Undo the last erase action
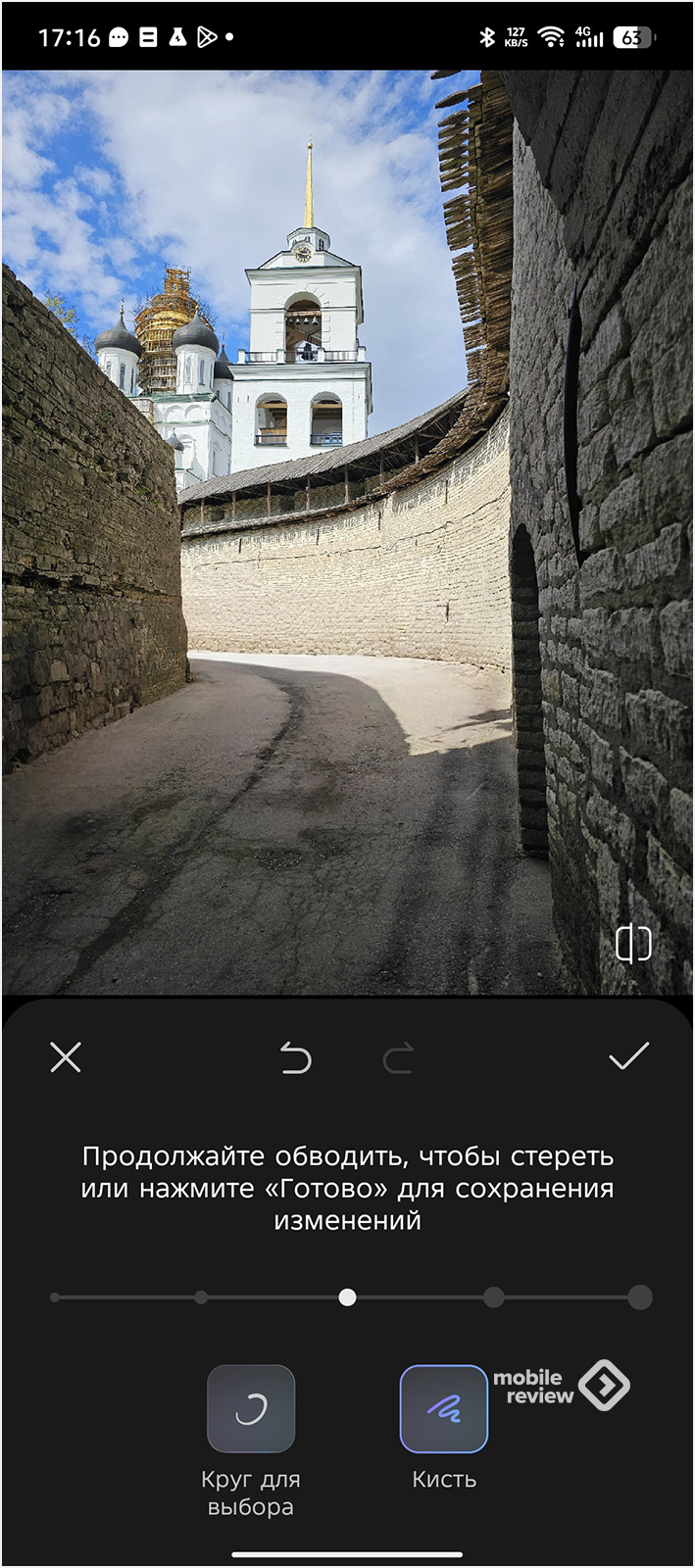Viewport: 695px width, 1568px height. pos(295,1057)
